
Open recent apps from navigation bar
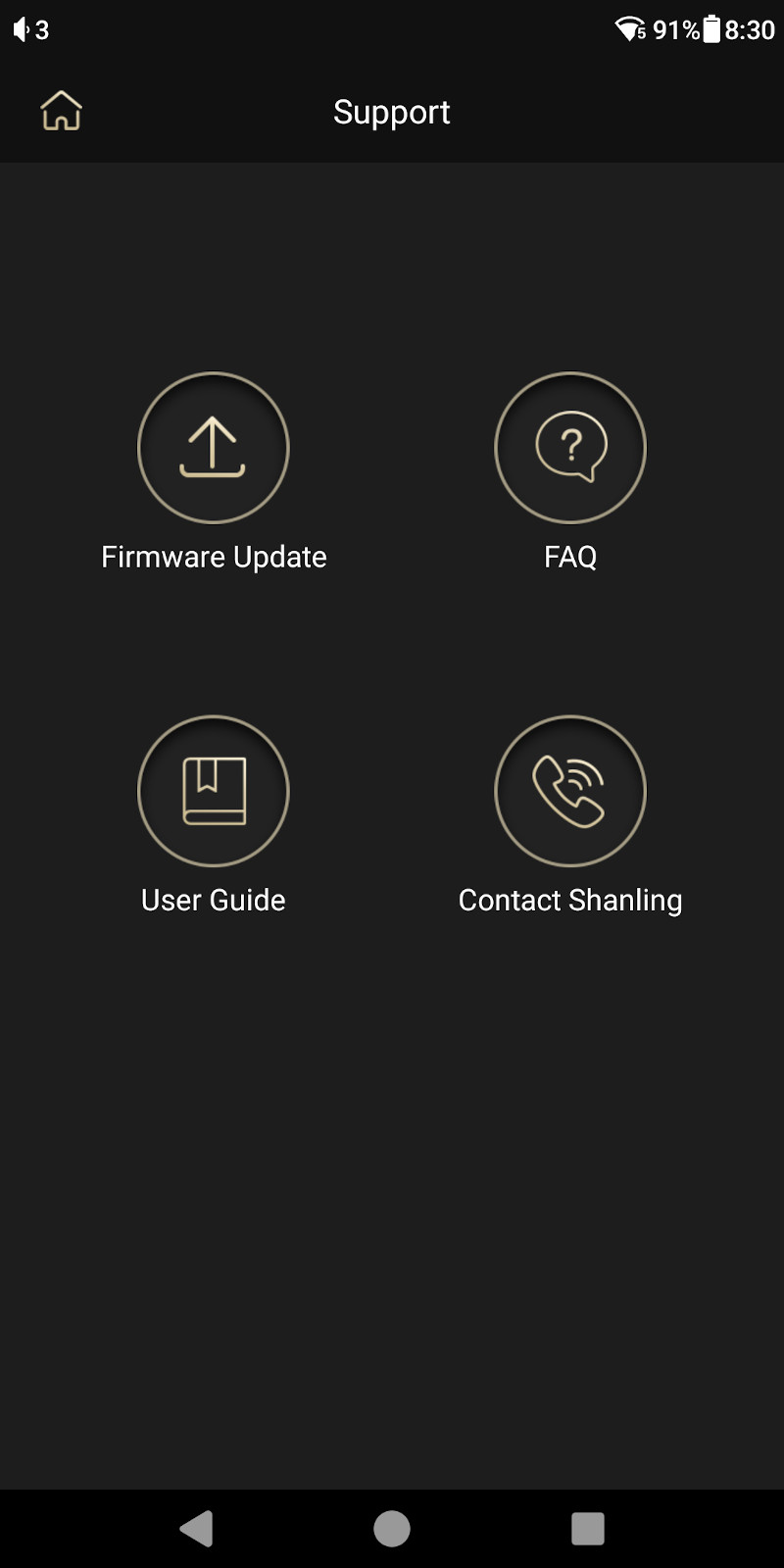[587, 1528]
